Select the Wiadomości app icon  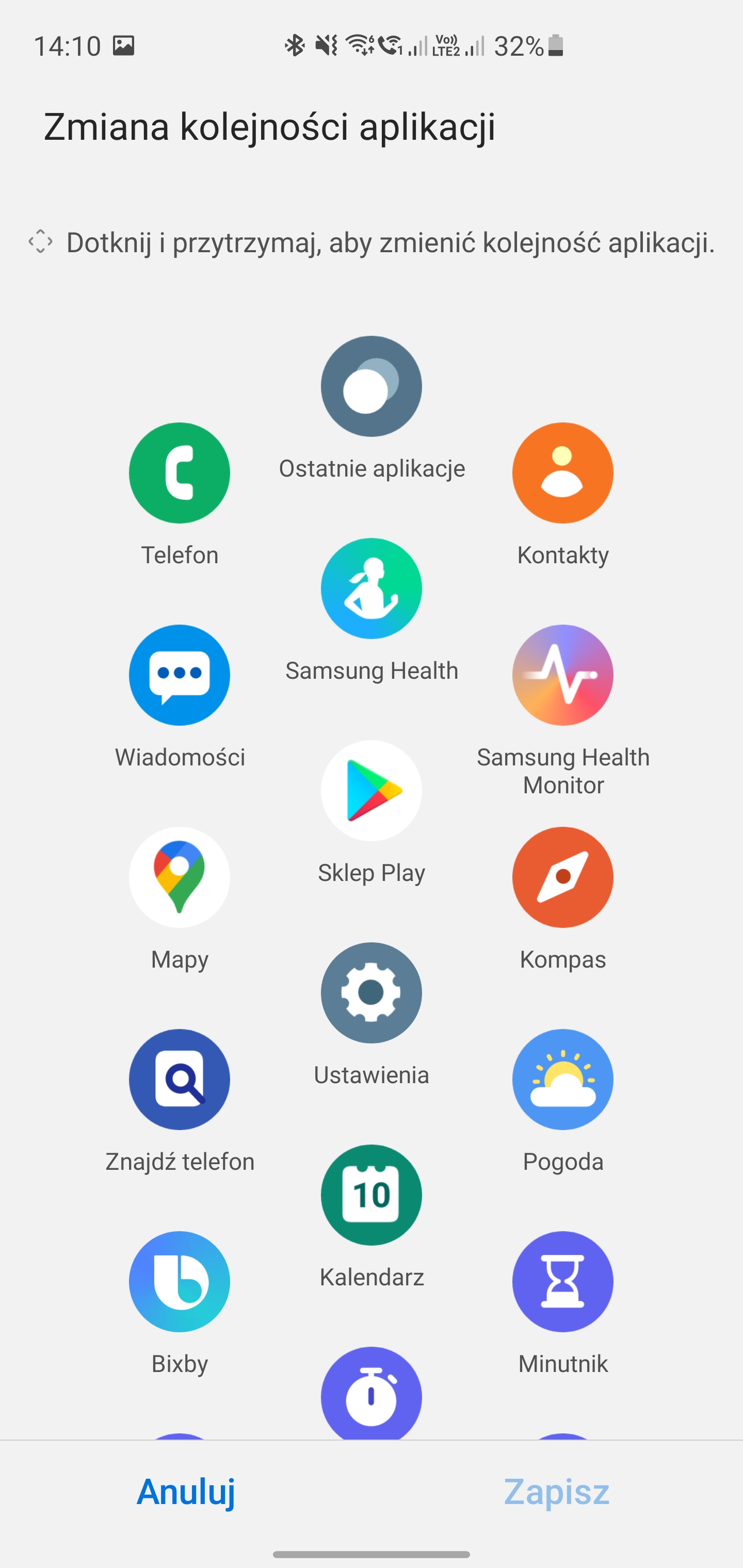[180, 675]
